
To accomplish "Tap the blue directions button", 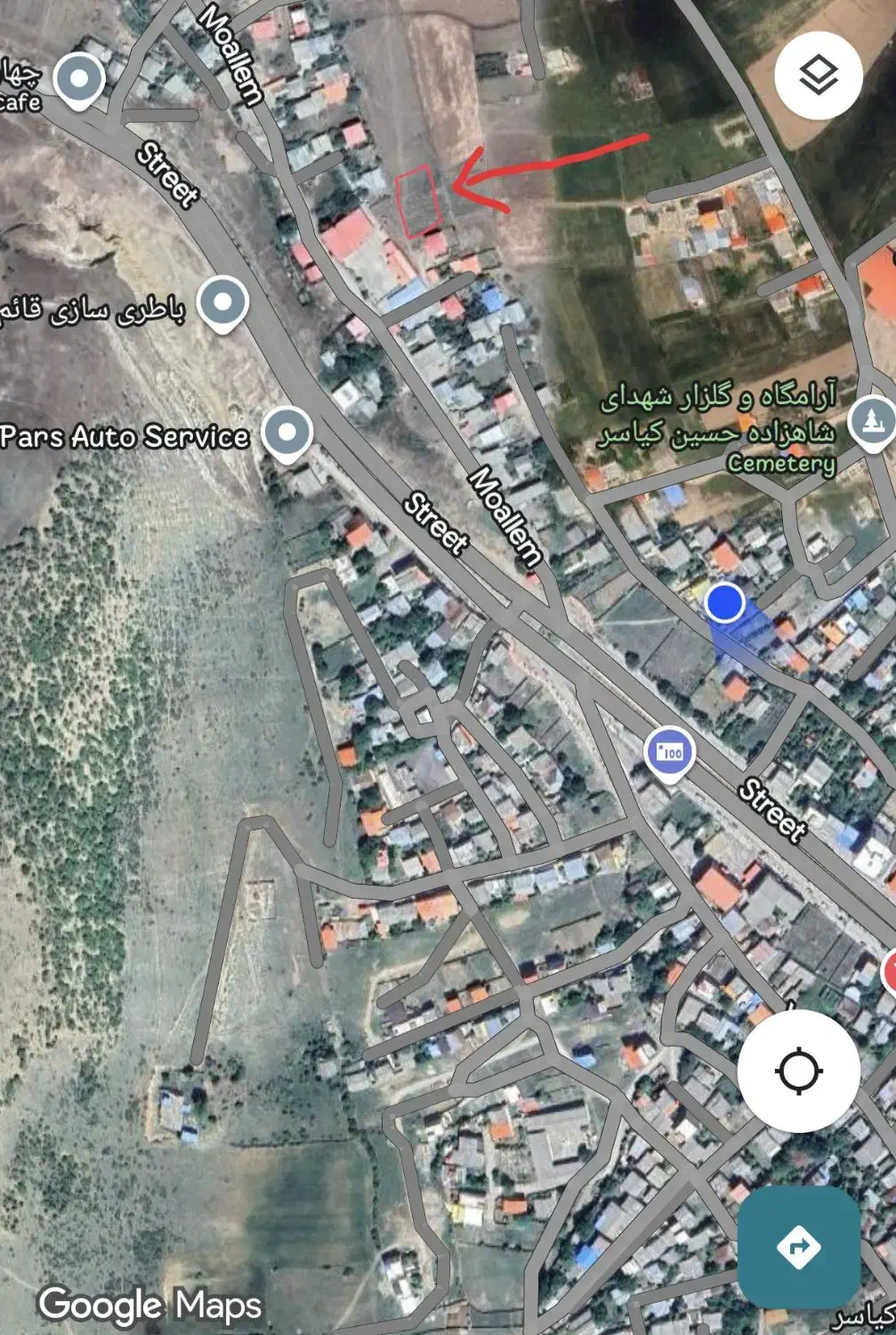I will (x=799, y=1246).
